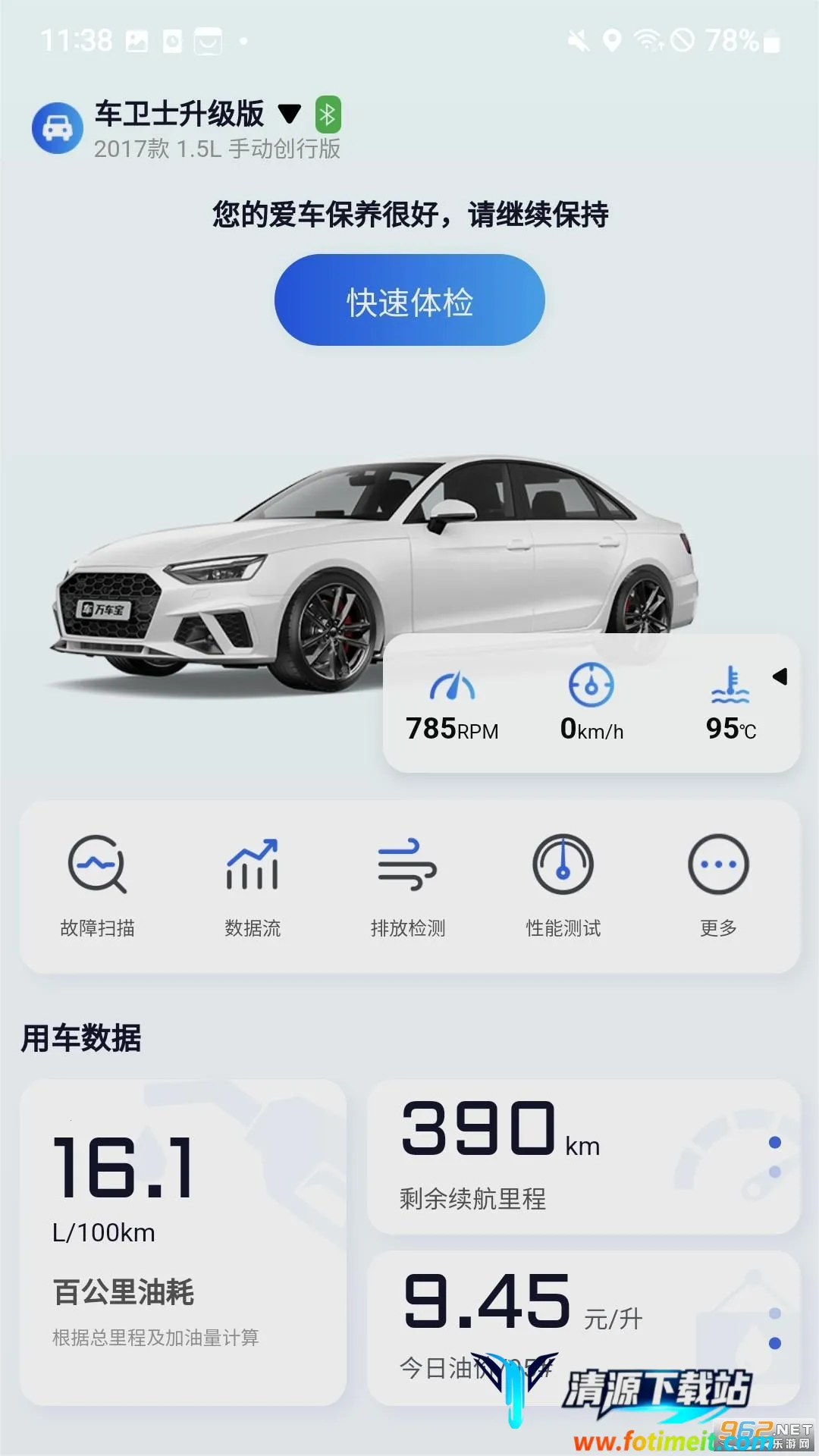Open the 剩余续航里程 remaining range card
Viewport: 819px width, 1456px height.
[561, 1156]
